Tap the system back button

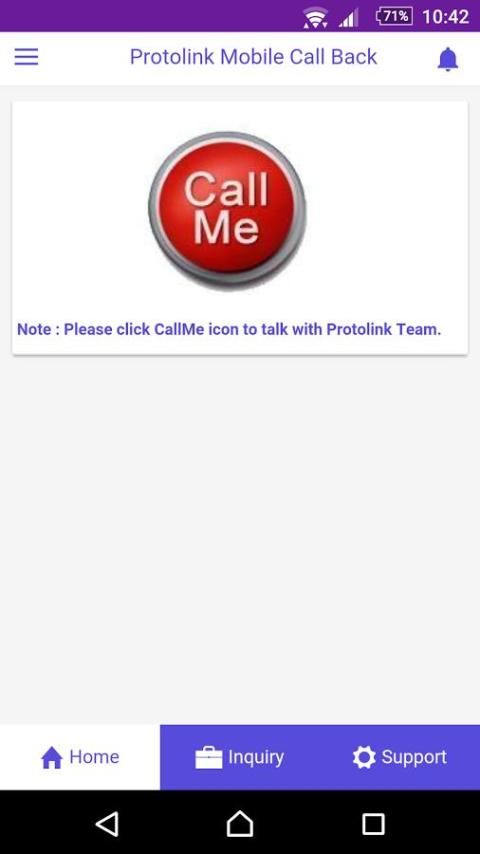click(x=107, y=824)
